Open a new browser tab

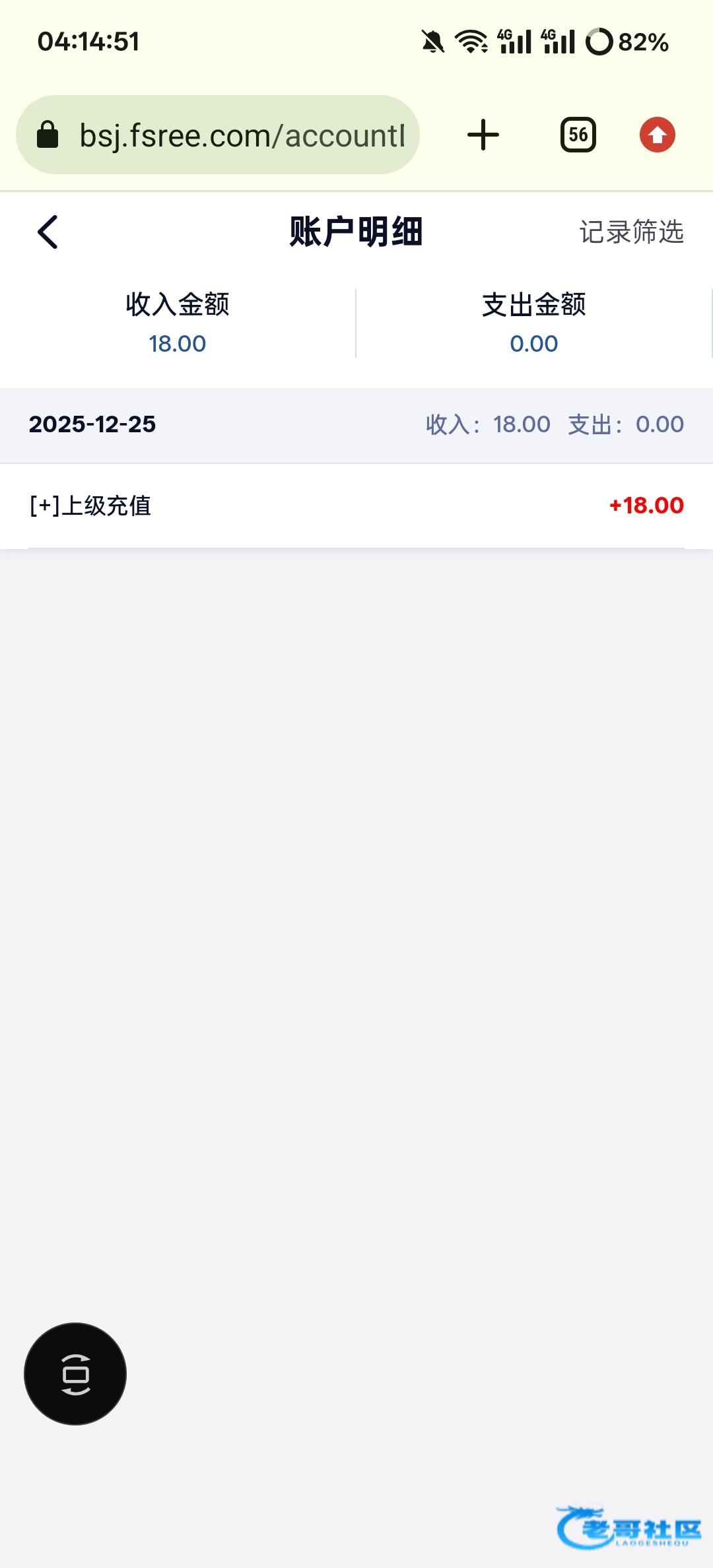pos(483,135)
